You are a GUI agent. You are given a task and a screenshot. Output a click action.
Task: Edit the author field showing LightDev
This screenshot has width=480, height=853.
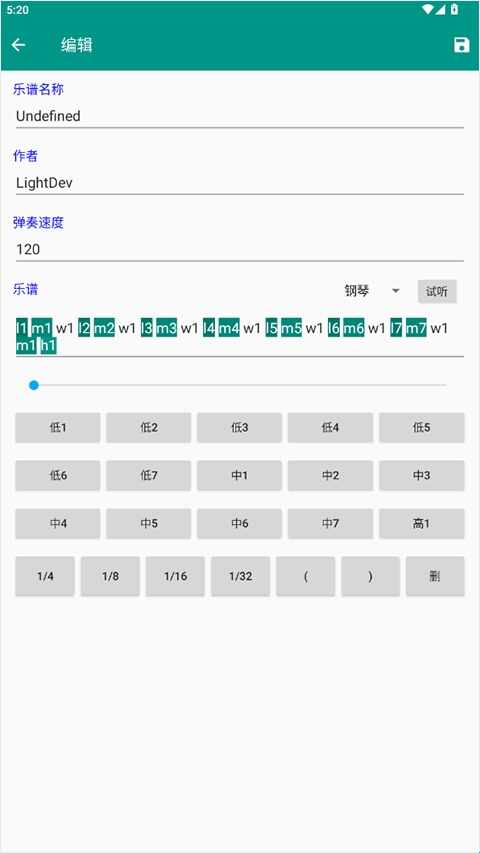point(239,183)
